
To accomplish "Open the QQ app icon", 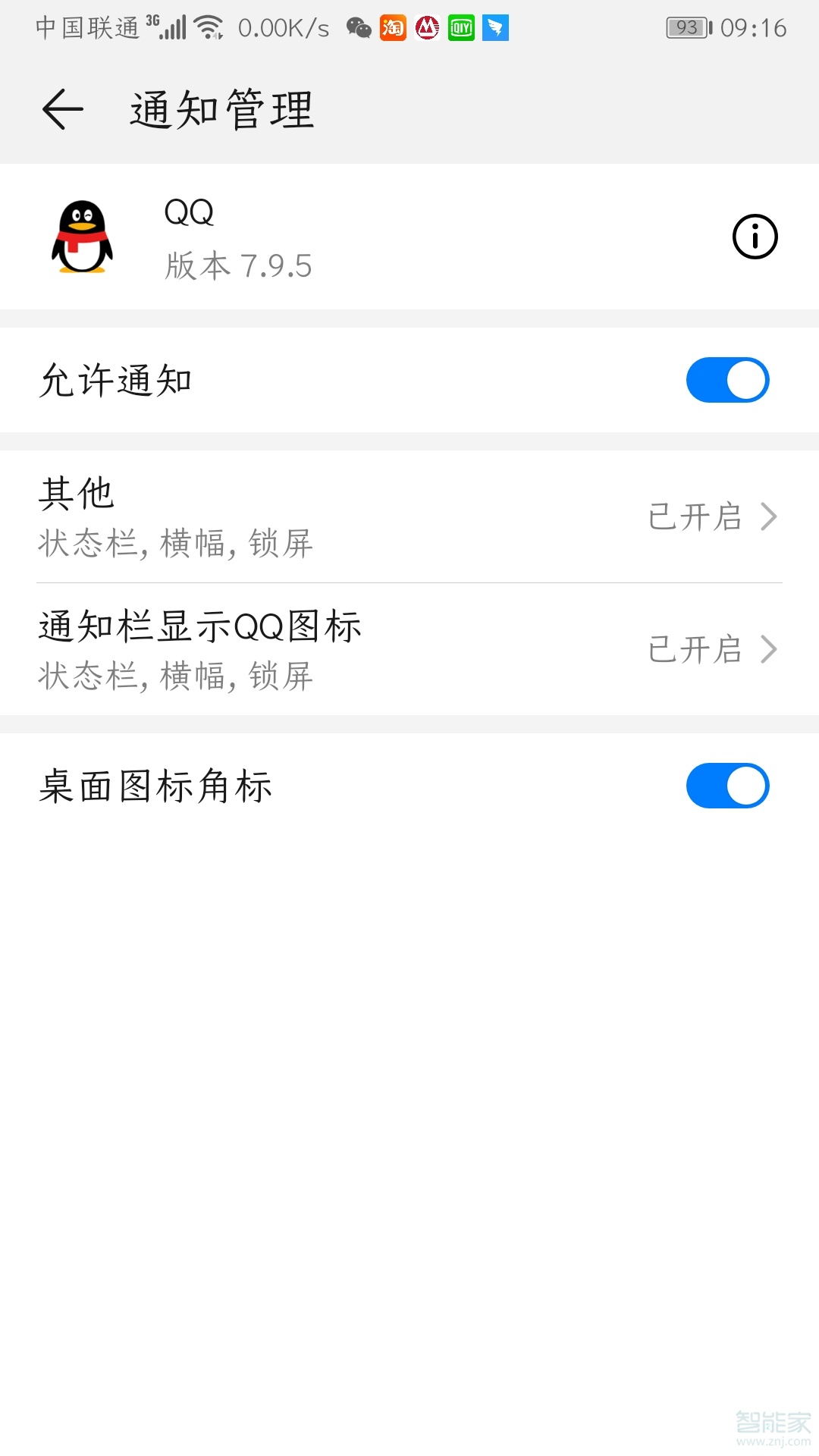I will (83, 237).
